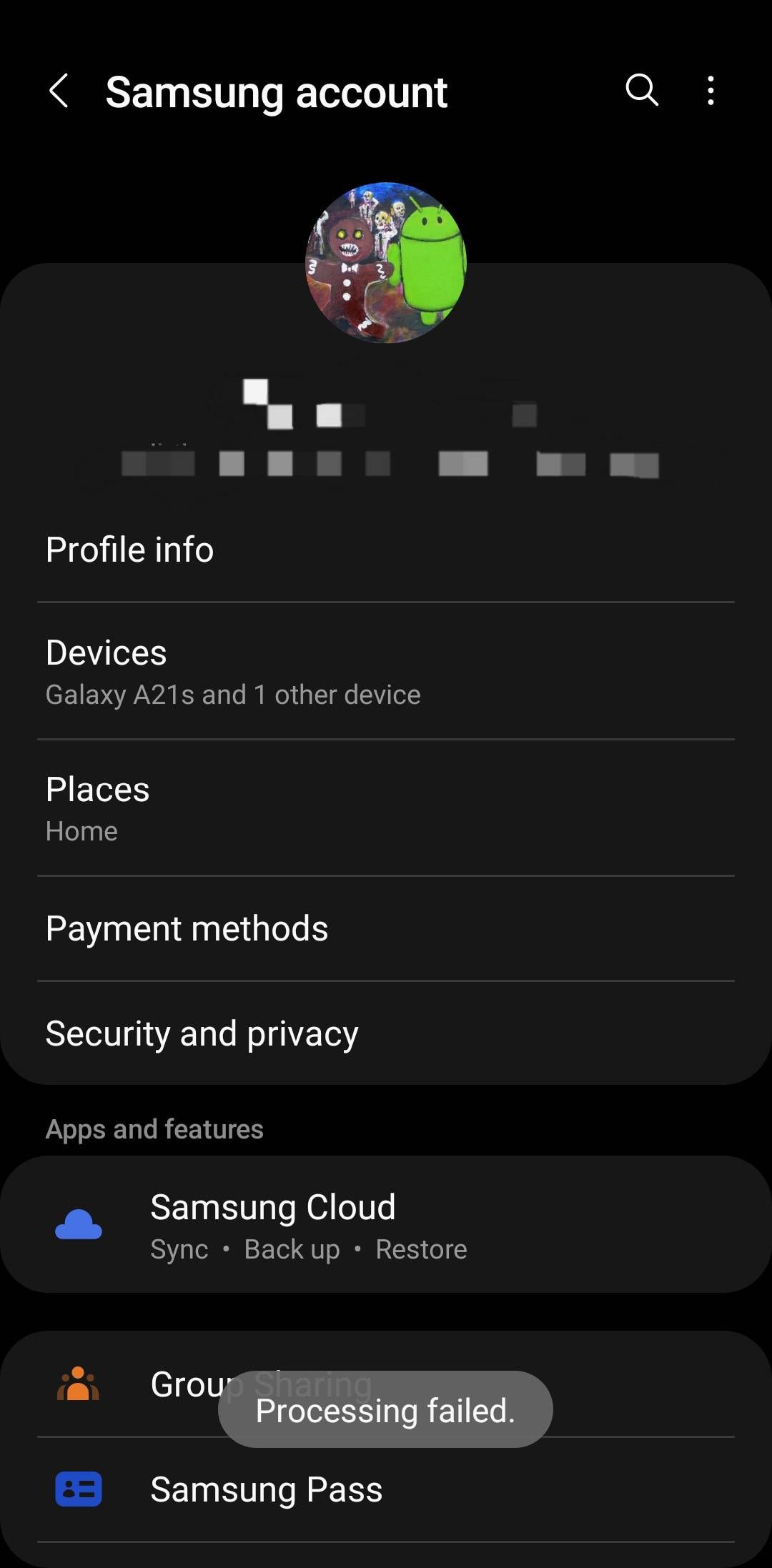Select the Galaxy A21s device subtitle

[232, 694]
